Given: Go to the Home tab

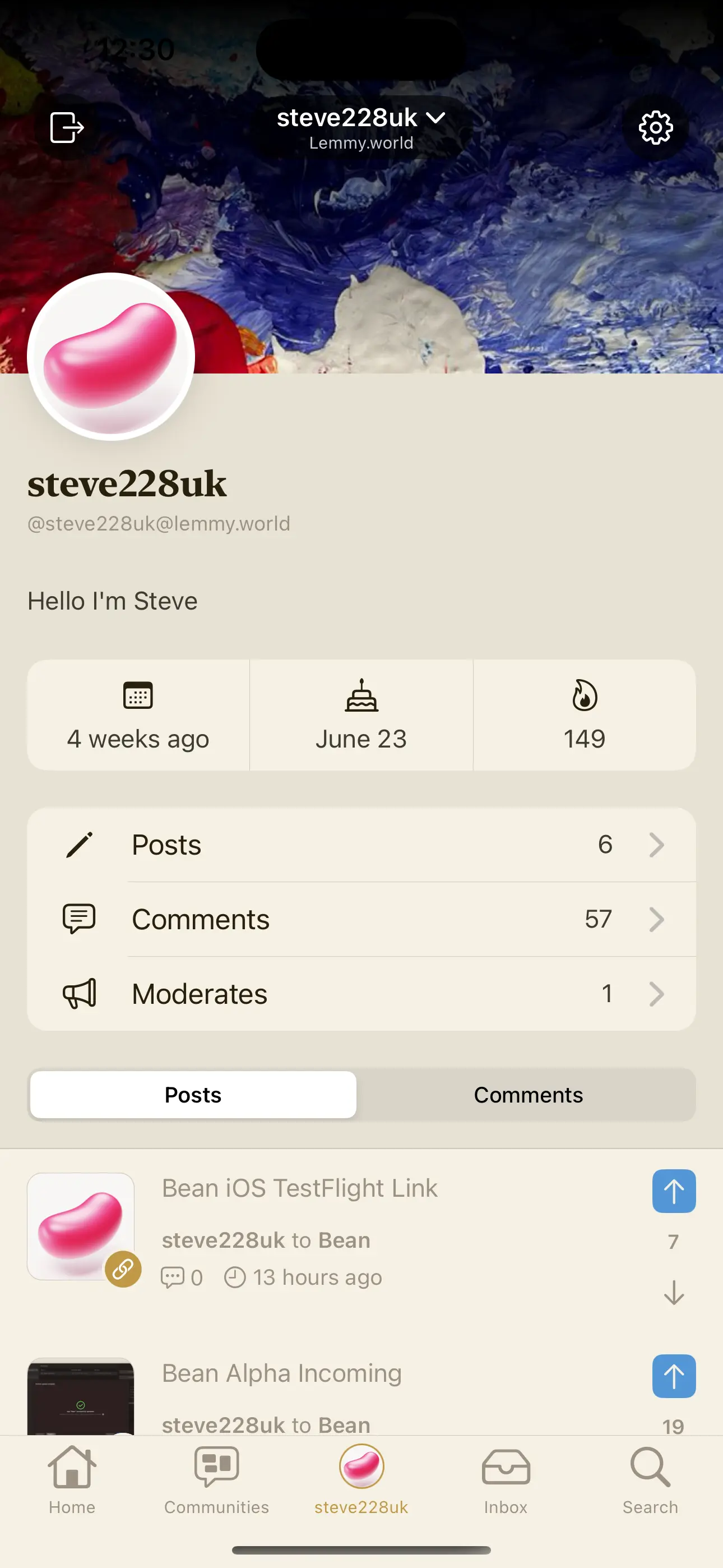Looking at the screenshot, I should click(72, 1480).
